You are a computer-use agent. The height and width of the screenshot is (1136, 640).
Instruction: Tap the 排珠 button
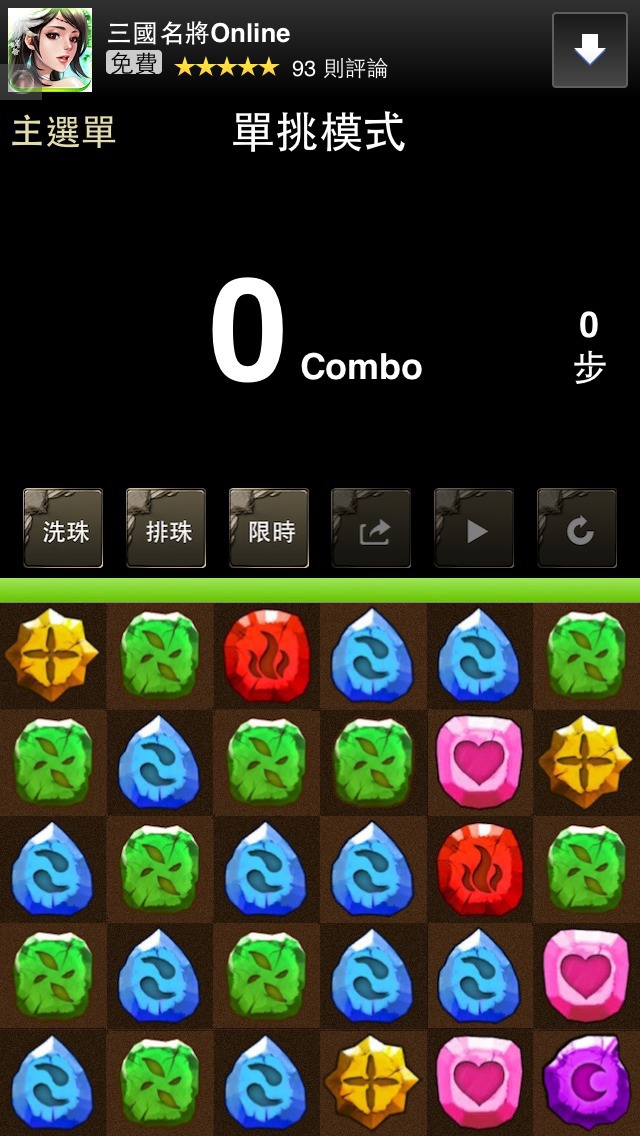click(166, 528)
